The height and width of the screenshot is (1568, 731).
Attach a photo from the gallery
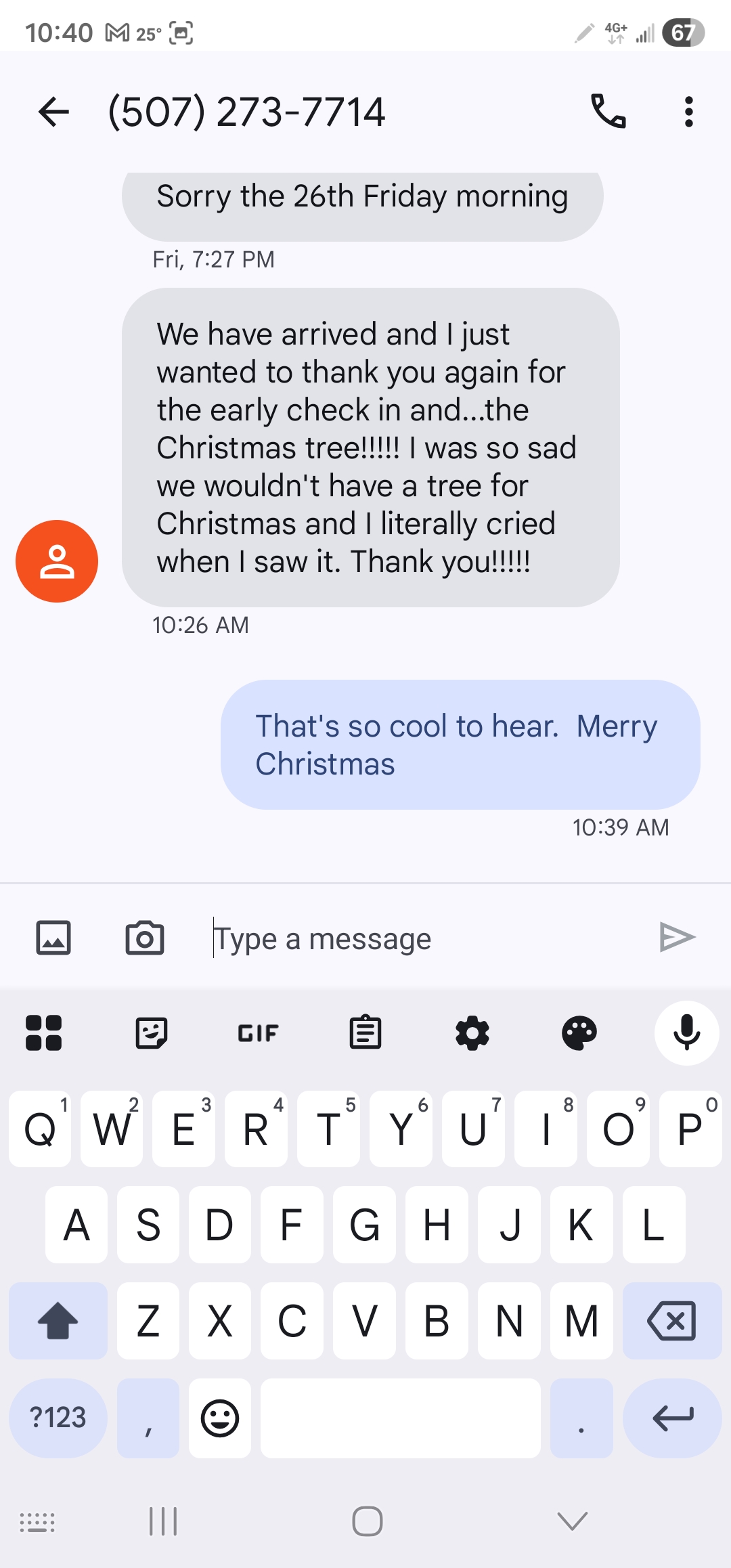pyautogui.click(x=53, y=938)
